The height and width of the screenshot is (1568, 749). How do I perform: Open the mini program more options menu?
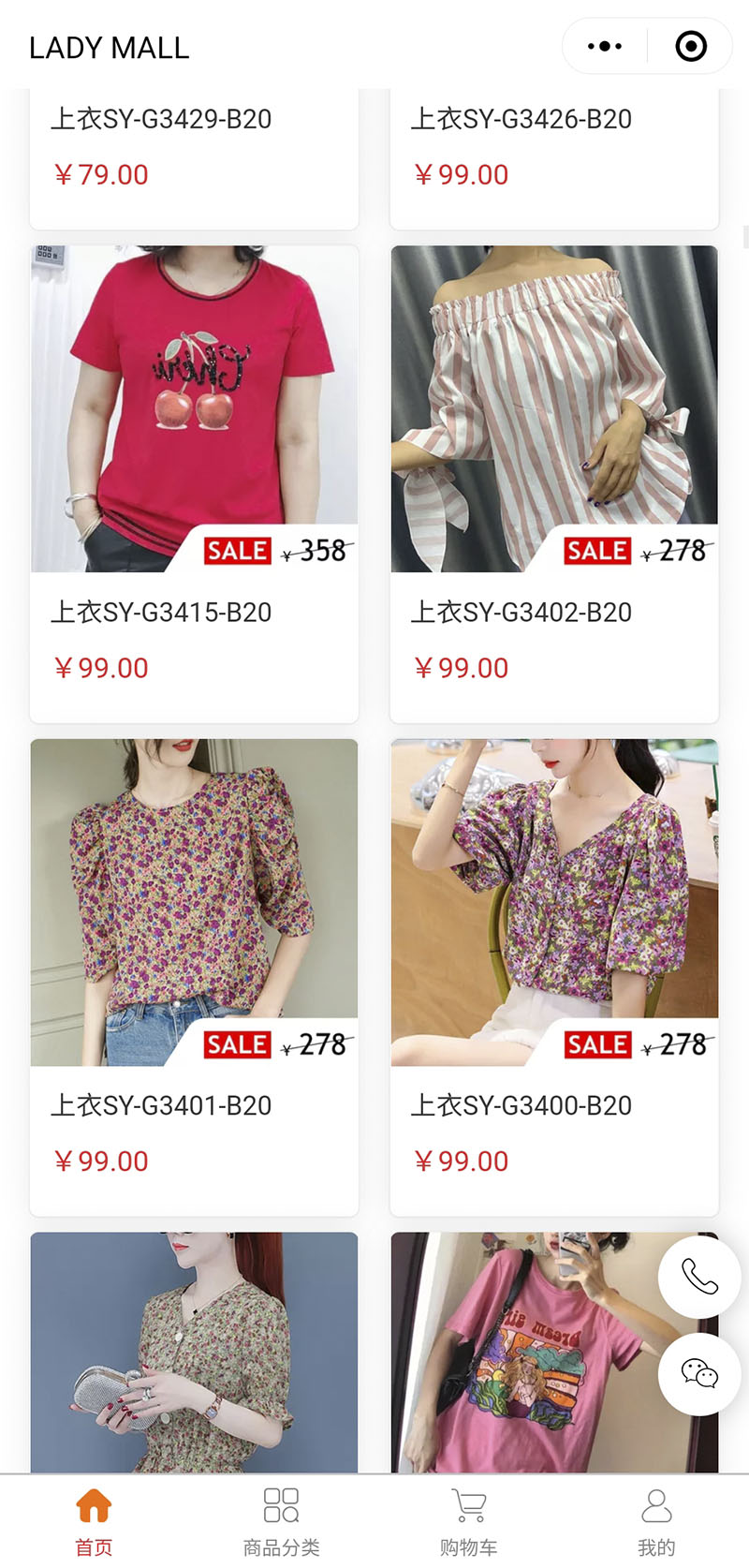tap(605, 46)
